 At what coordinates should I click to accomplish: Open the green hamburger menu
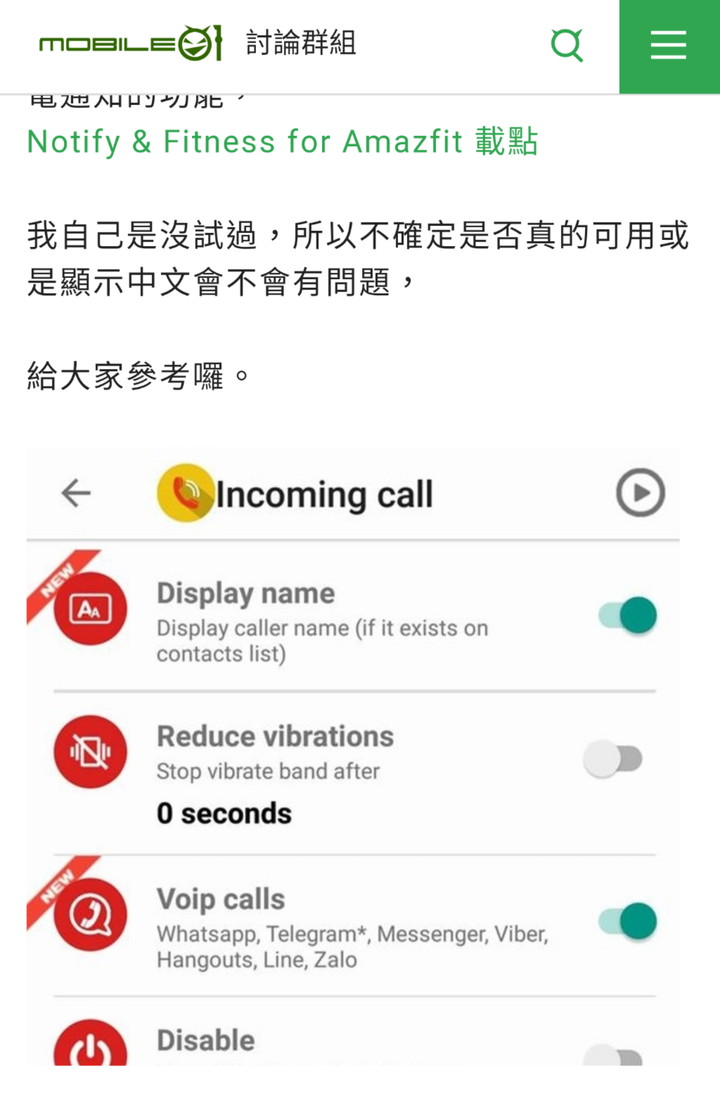pyautogui.click(x=668, y=46)
